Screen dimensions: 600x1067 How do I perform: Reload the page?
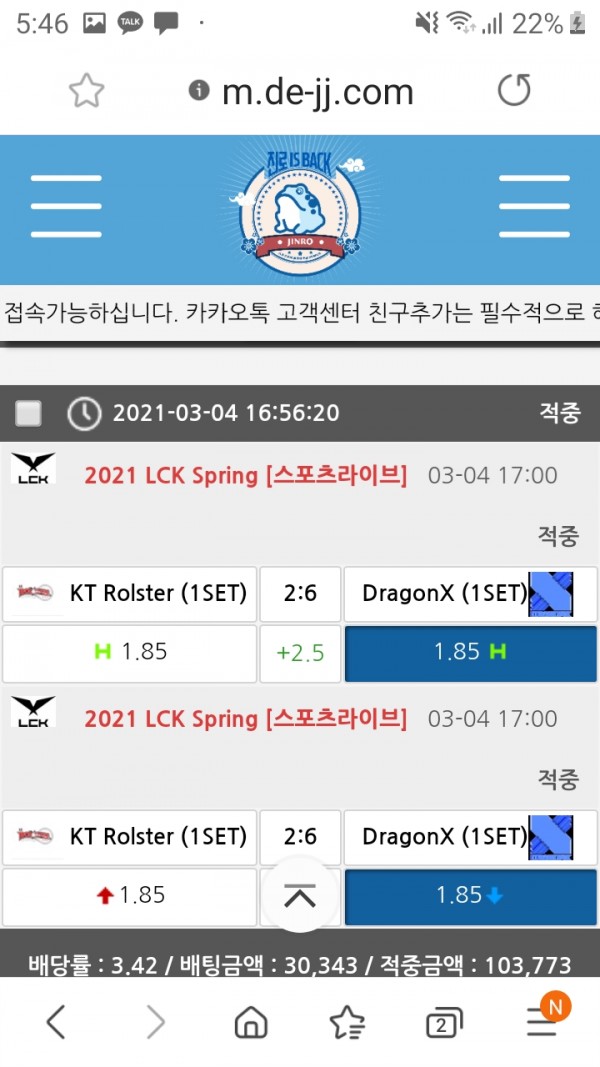[x=514, y=91]
